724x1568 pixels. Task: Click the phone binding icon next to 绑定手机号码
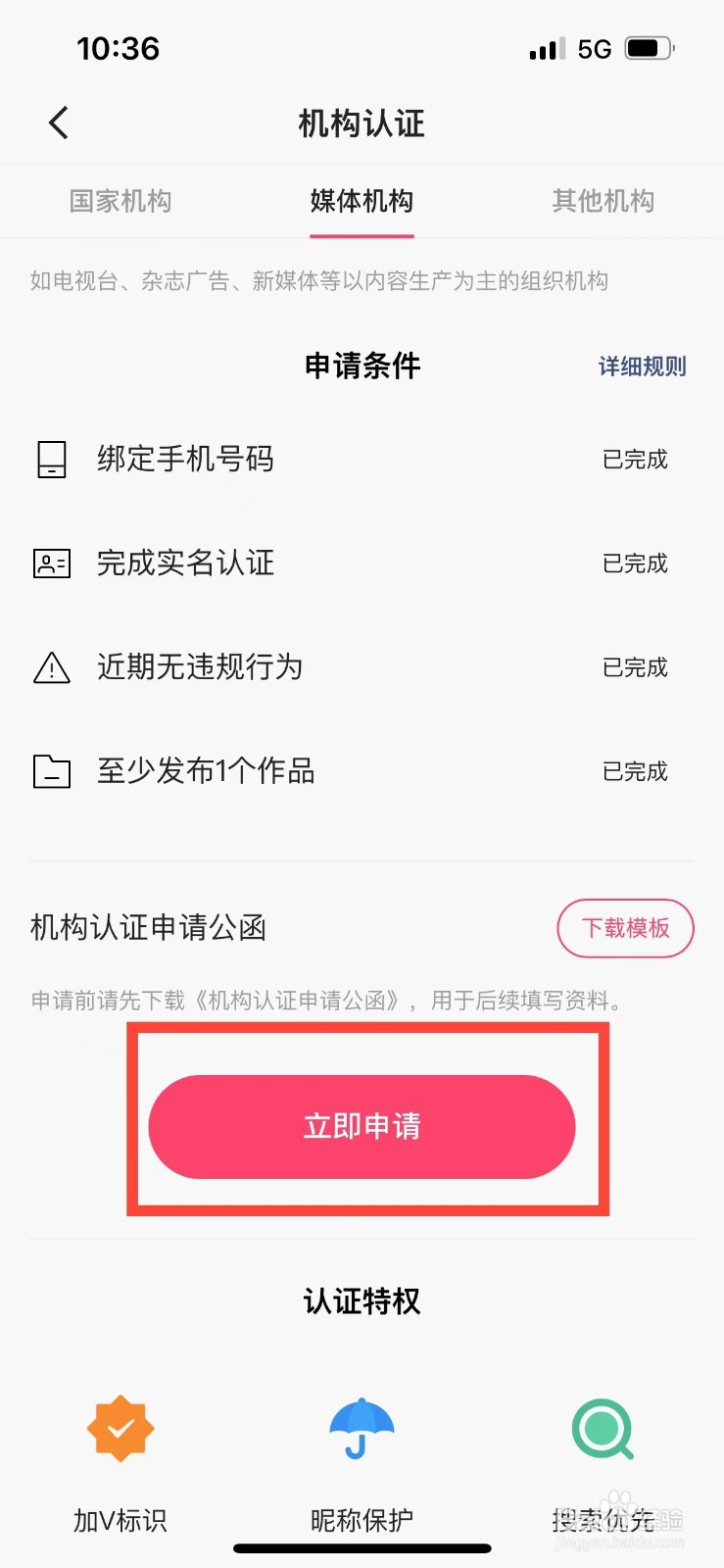click(x=50, y=459)
